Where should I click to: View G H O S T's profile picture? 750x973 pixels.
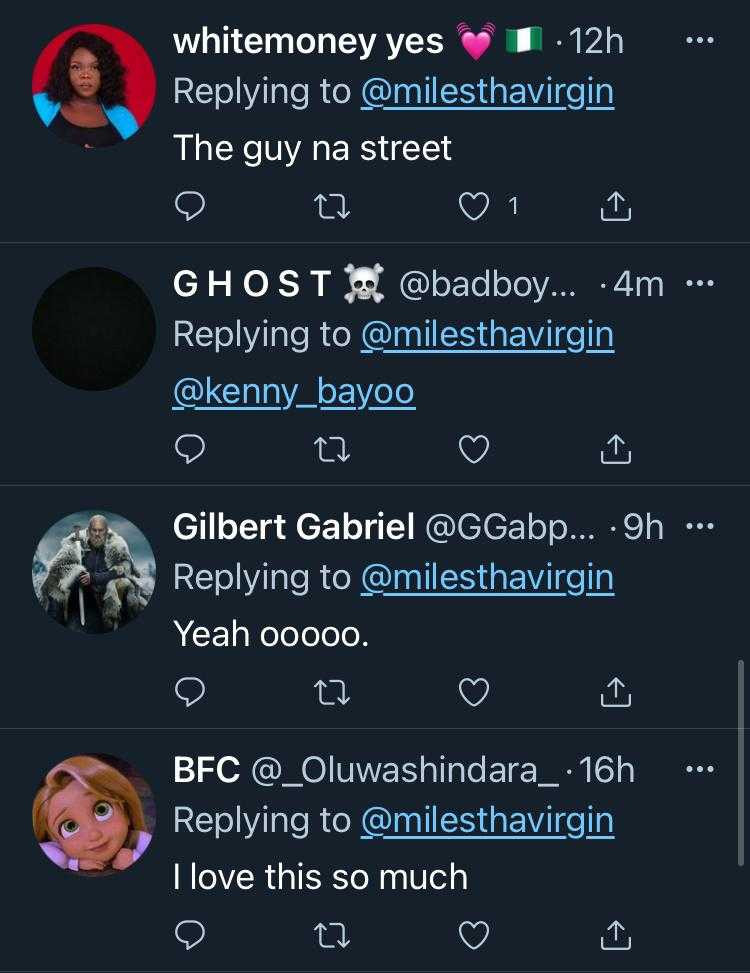coord(94,329)
